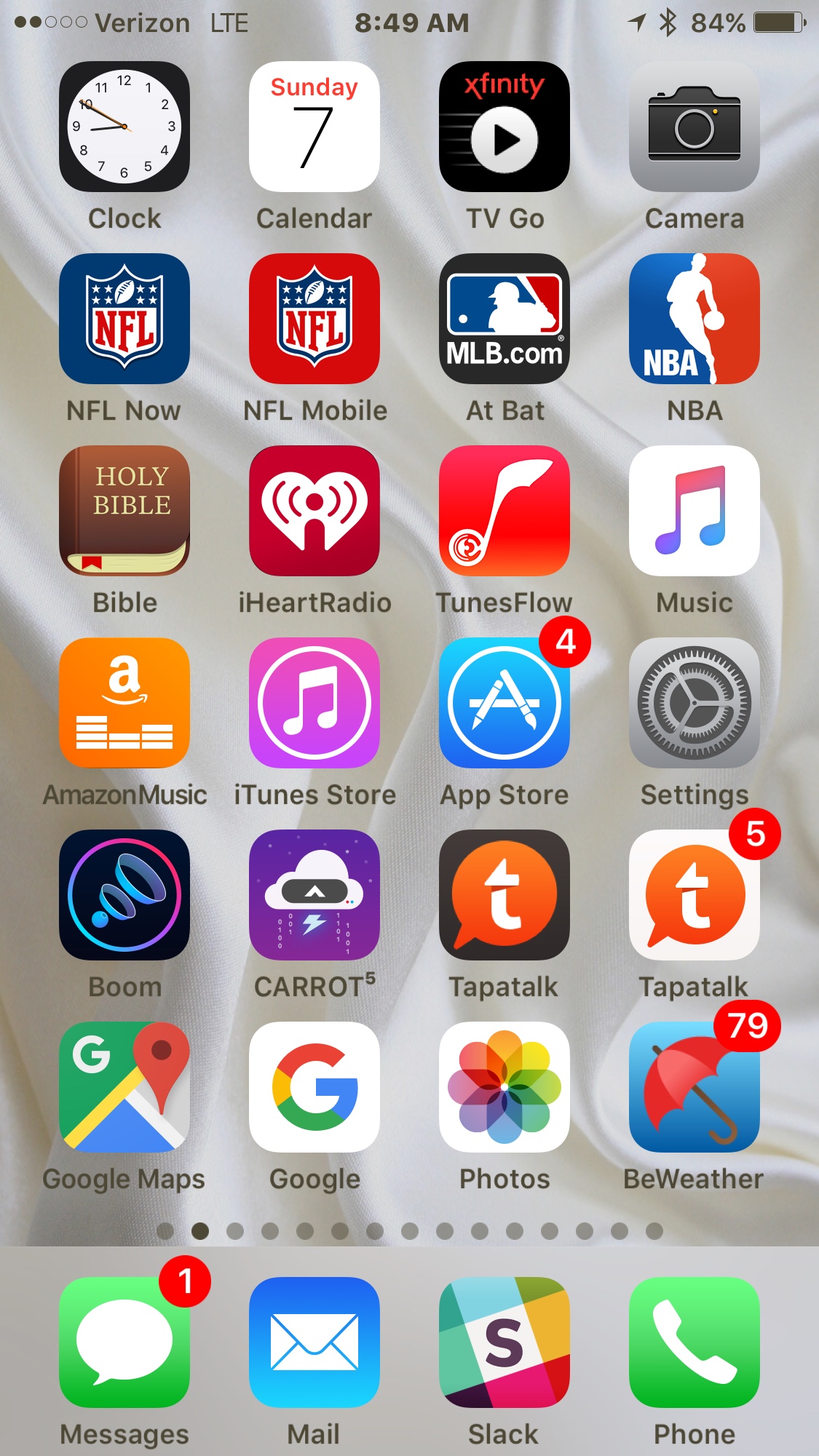819x1456 pixels.
Task: Open the TunesFlow app
Action: tap(505, 511)
